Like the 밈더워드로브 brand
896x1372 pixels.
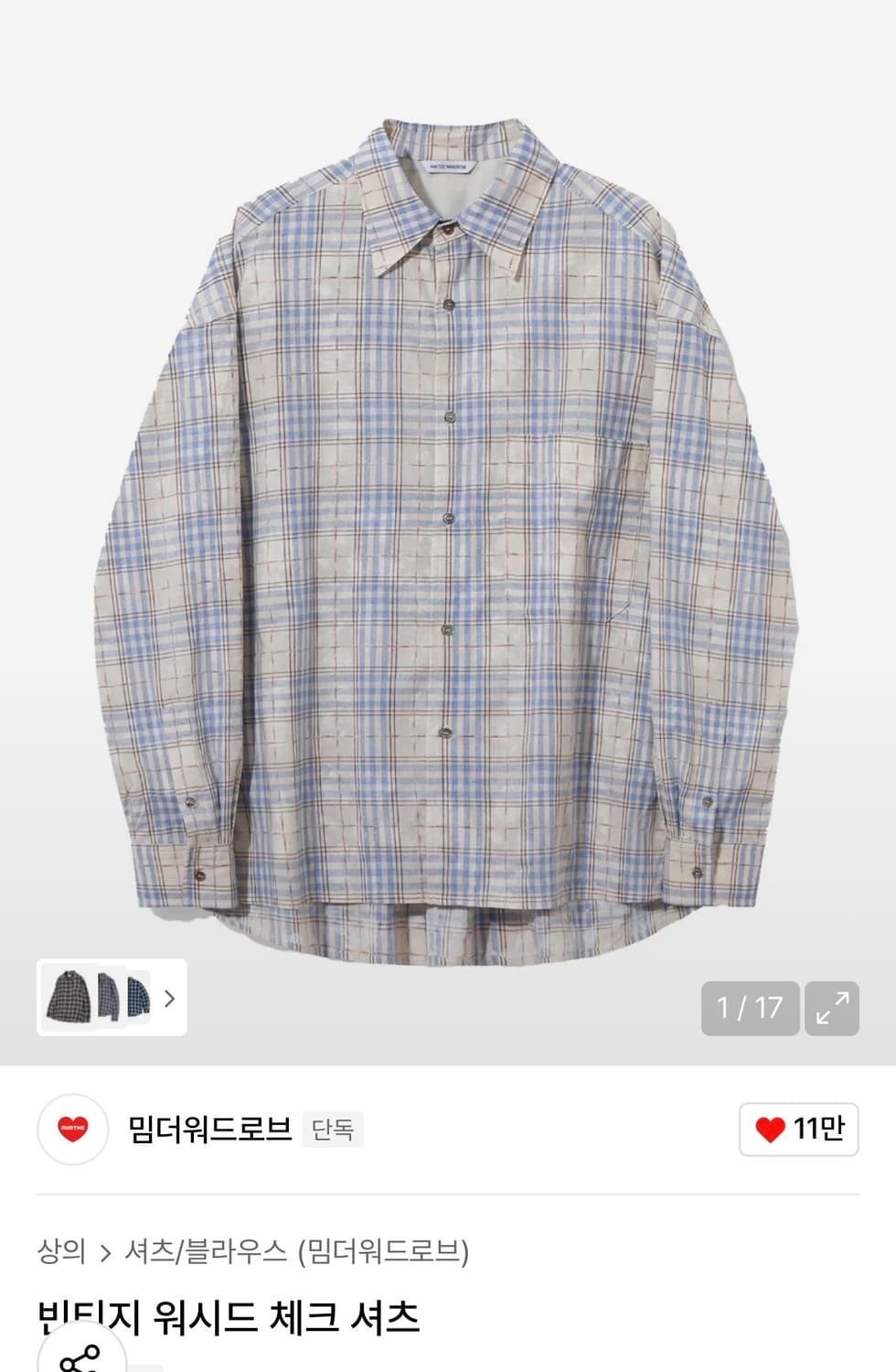798,1130
